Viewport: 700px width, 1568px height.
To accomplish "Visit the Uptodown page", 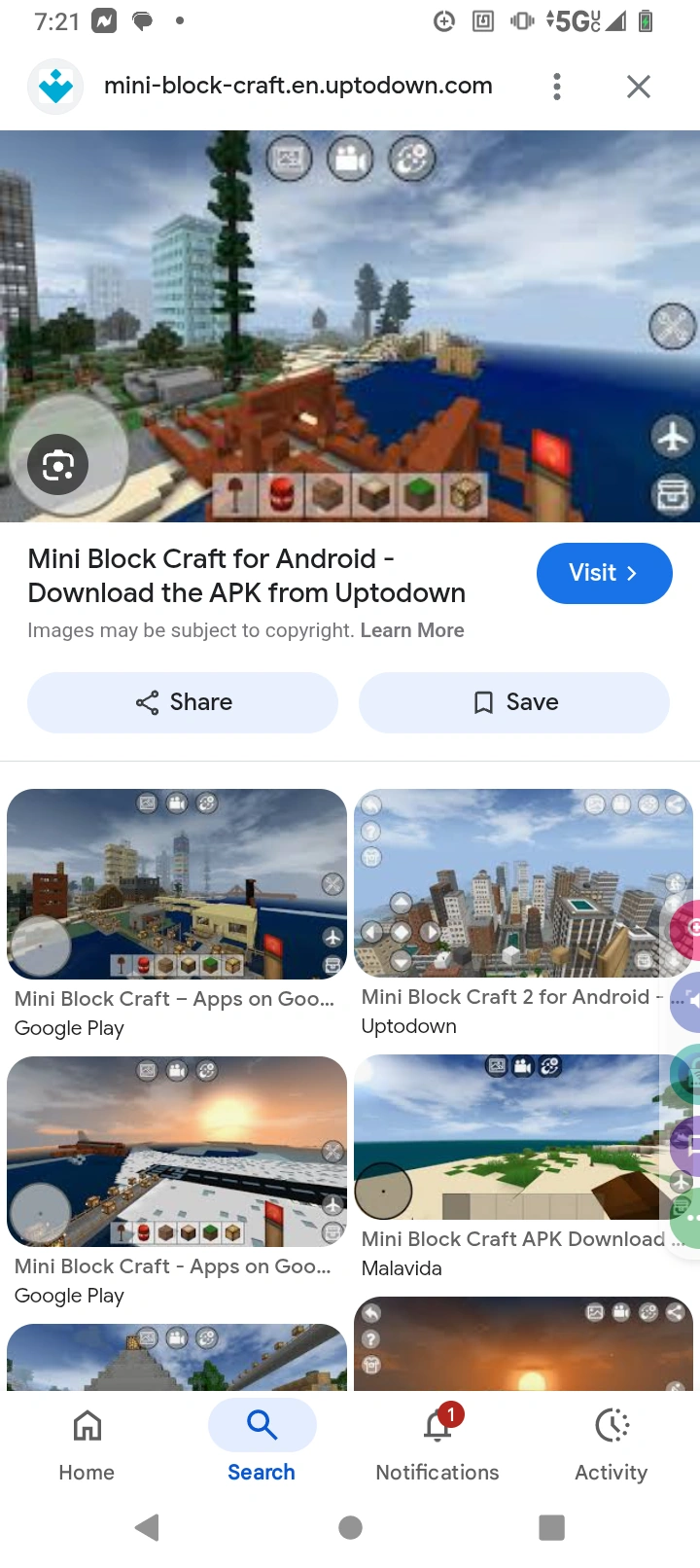I will tap(604, 573).
